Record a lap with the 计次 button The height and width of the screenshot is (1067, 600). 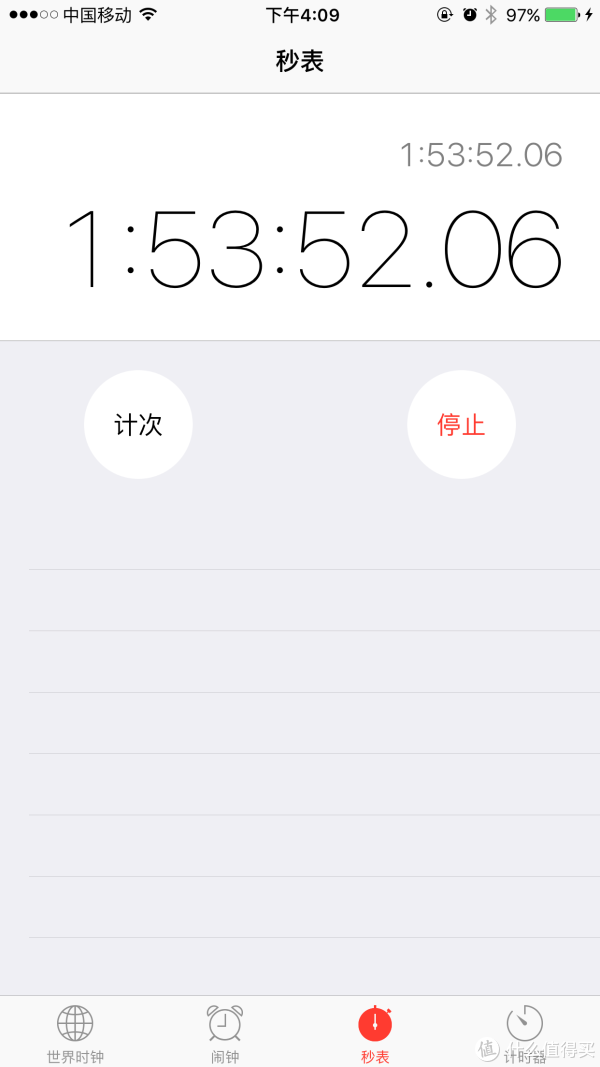(x=138, y=425)
